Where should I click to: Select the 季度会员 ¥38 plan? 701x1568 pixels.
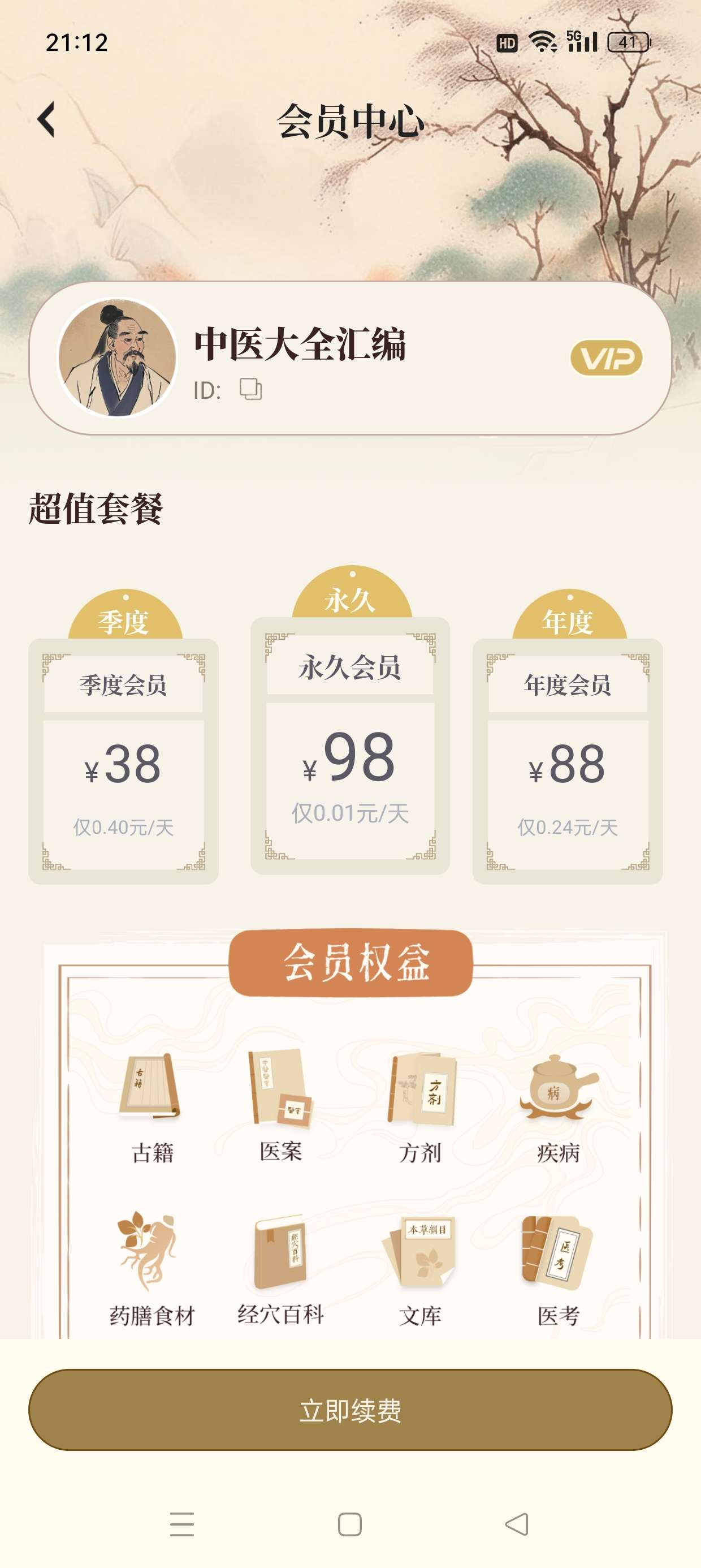click(124, 761)
